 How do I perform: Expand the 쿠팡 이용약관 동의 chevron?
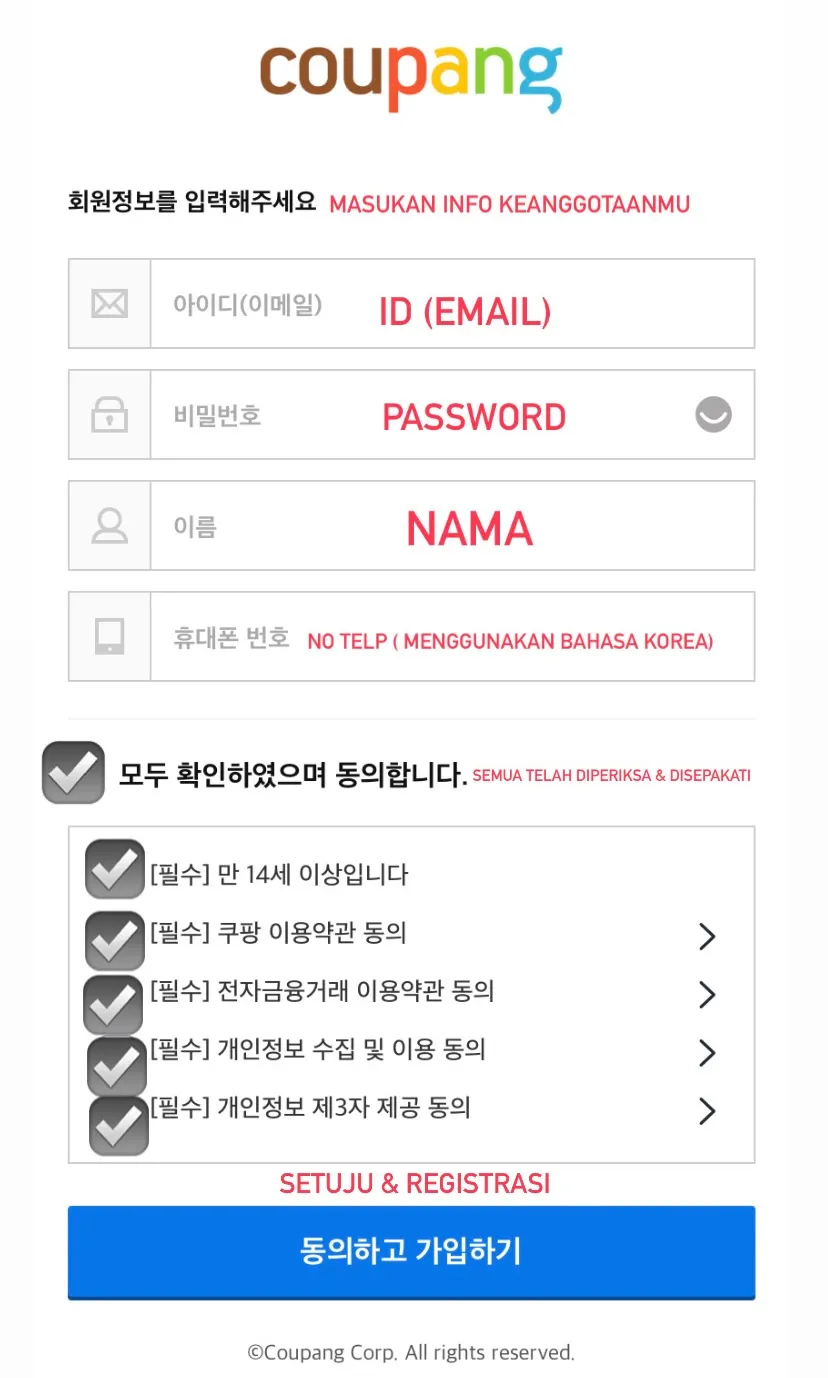(707, 937)
